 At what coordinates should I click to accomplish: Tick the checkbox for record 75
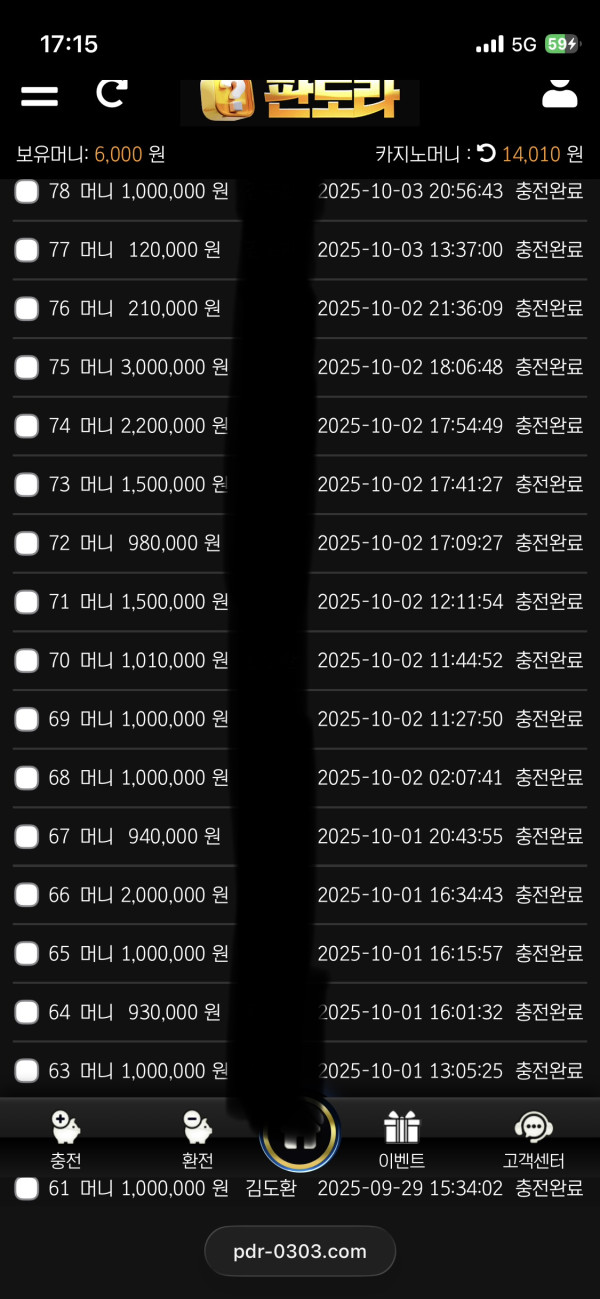tap(27, 368)
